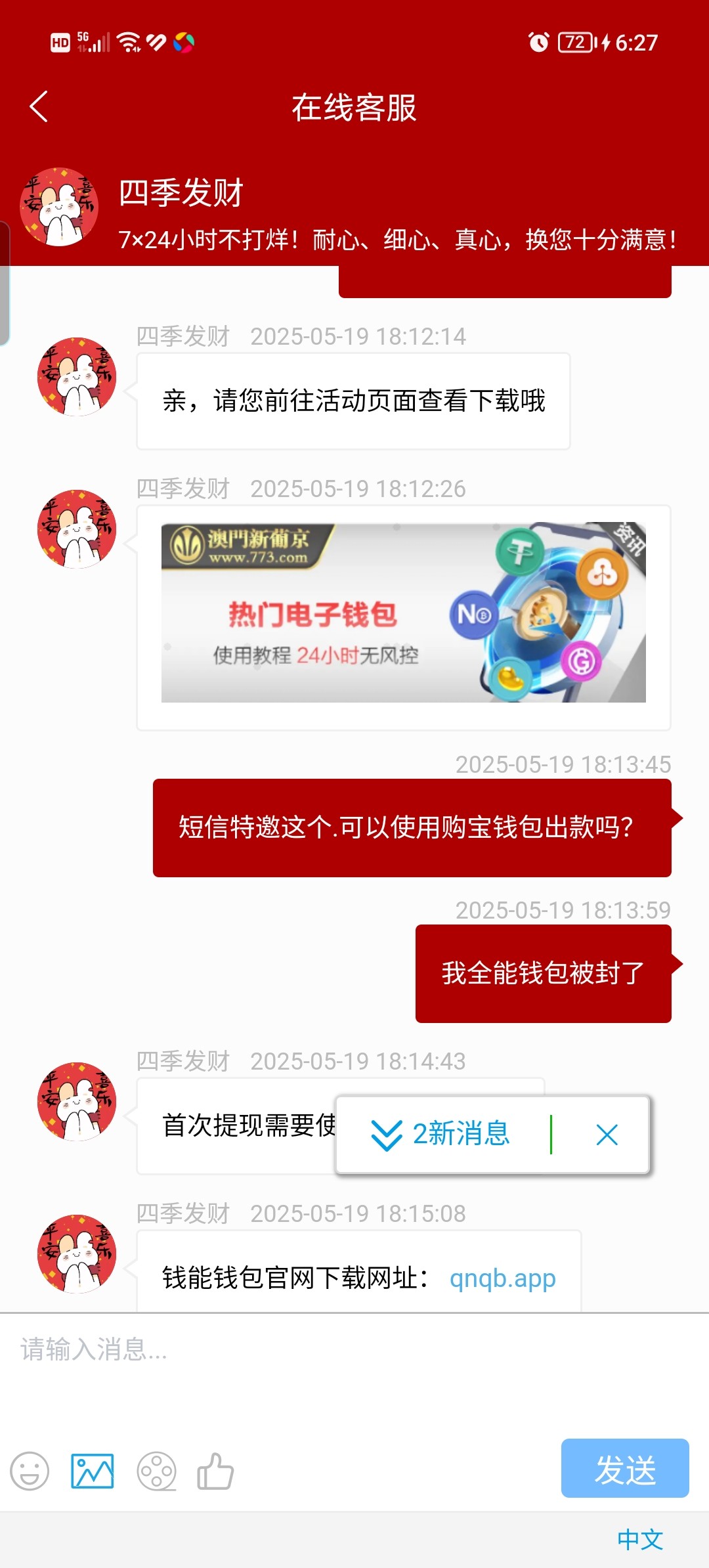The image size is (709, 1568).
Task: Go back from the 在线客服 chat
Action: tap(39, 107)
